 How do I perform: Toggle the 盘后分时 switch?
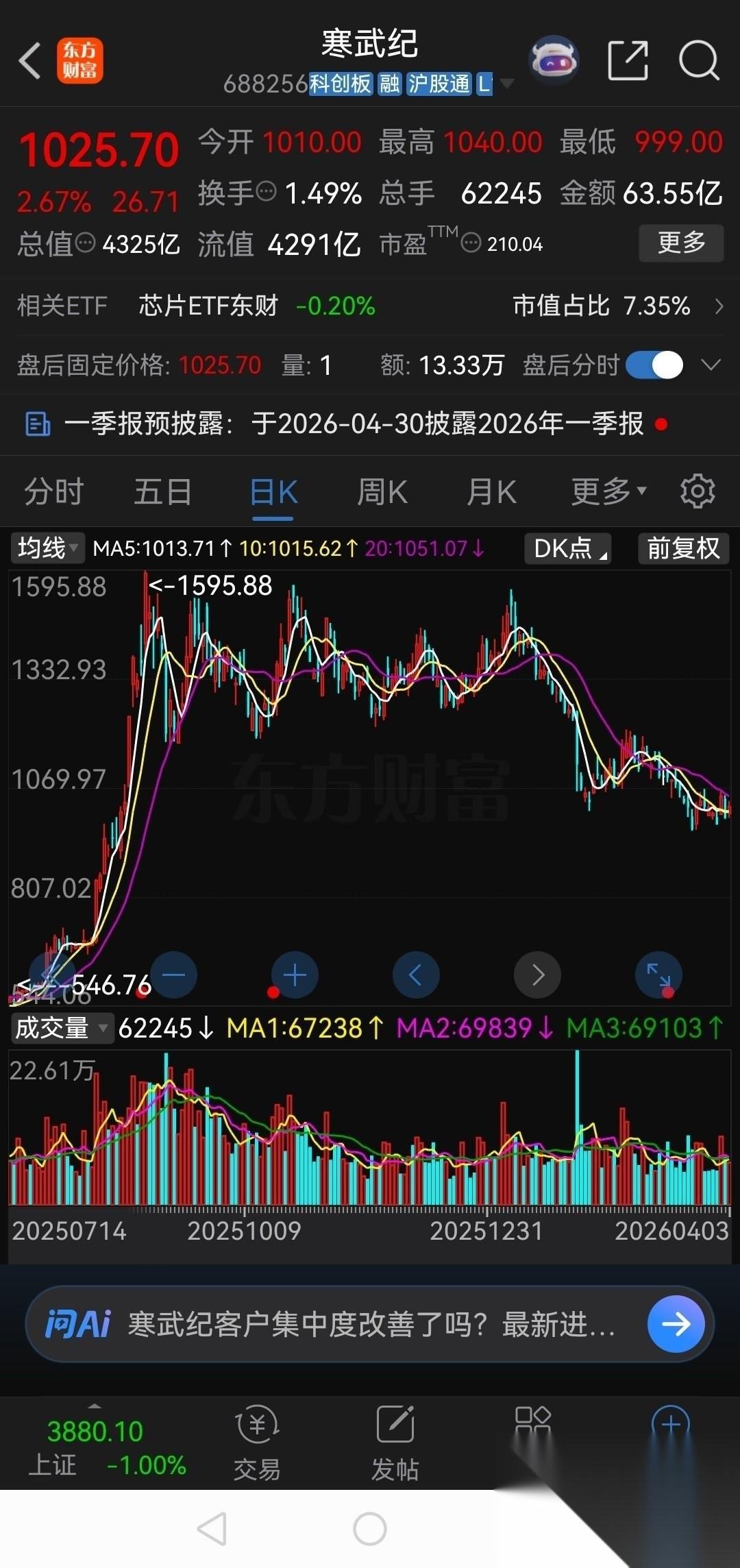[653, 365]
